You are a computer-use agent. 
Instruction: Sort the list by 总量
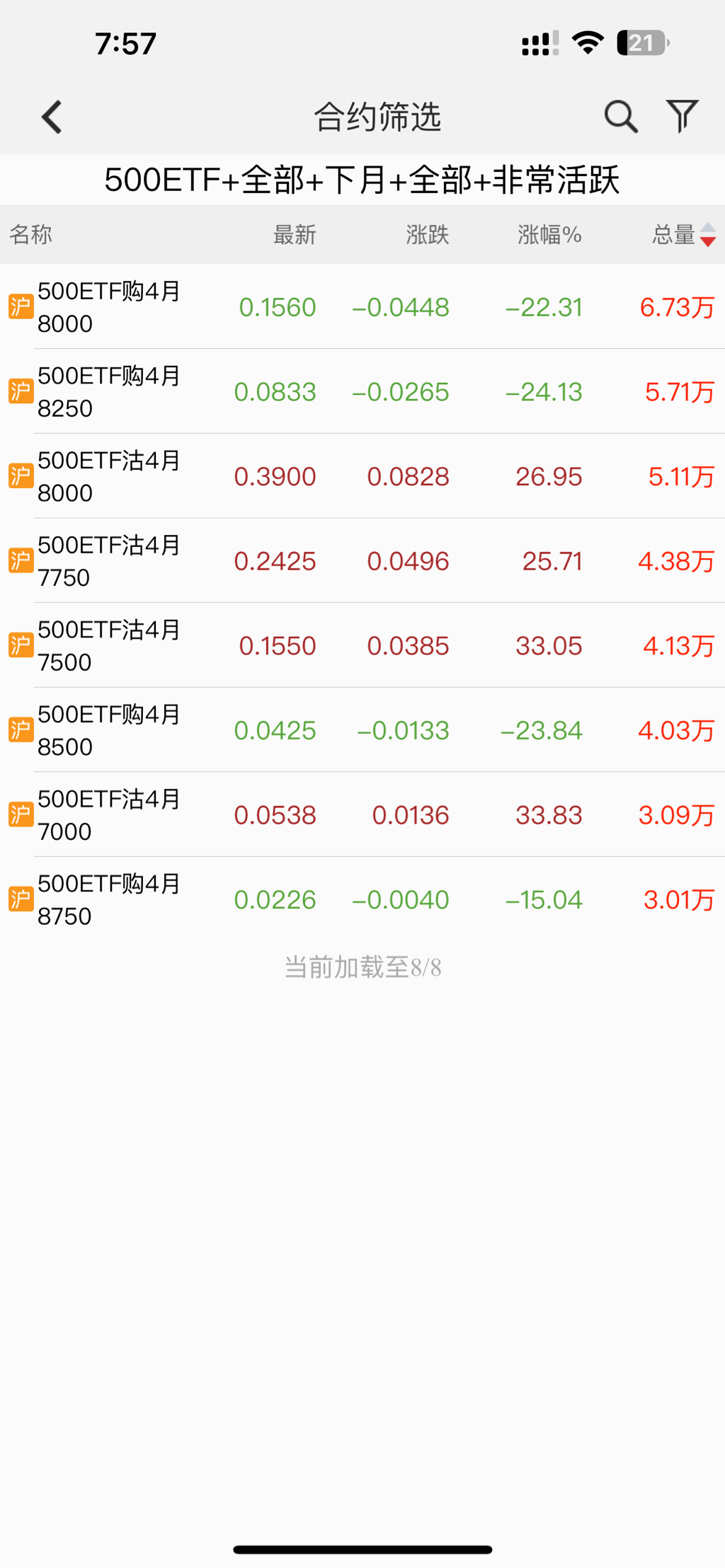(x=683, y=234)
